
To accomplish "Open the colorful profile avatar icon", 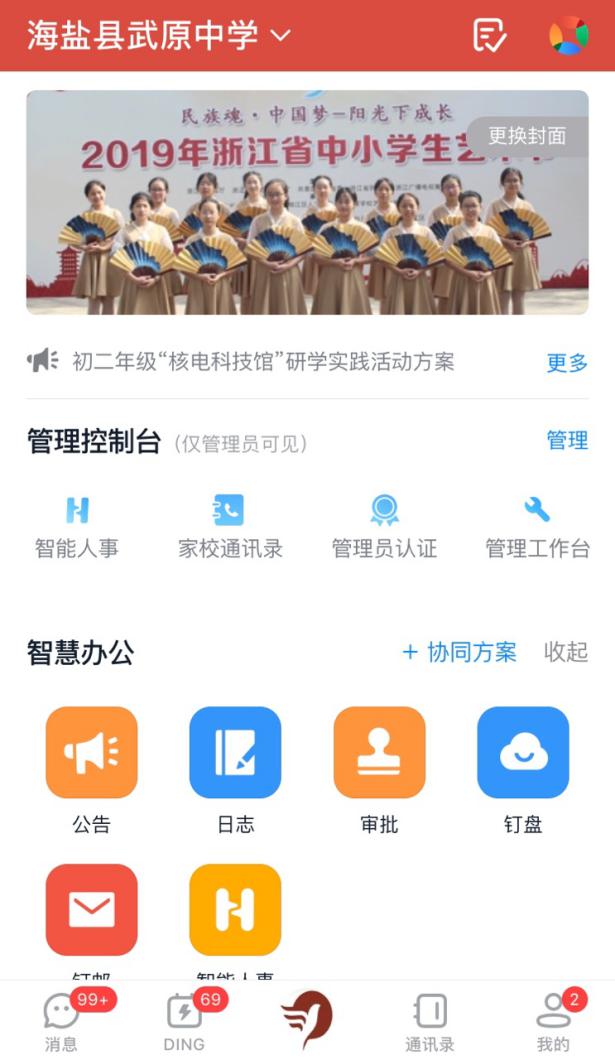I will 568,35.
